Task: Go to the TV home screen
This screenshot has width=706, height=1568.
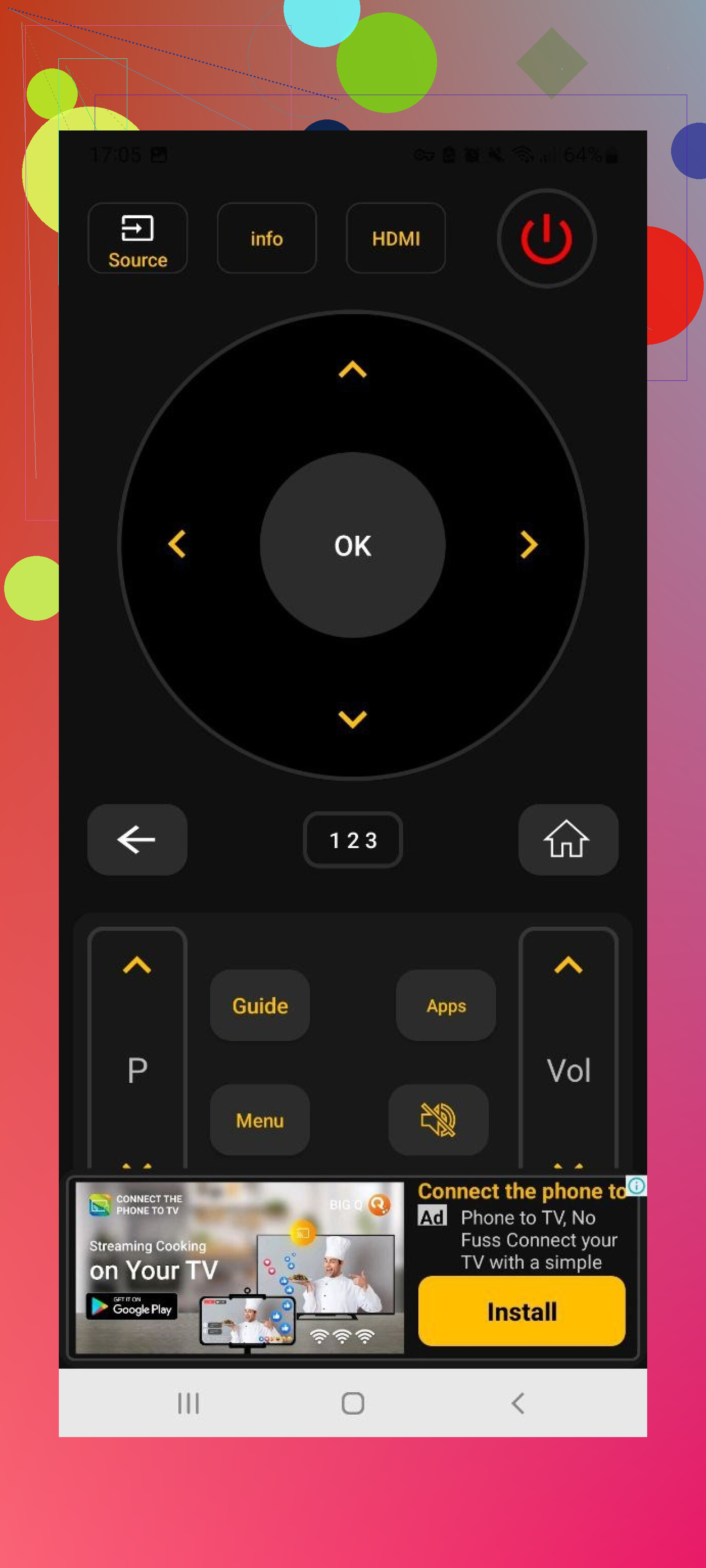Action: 568,839
